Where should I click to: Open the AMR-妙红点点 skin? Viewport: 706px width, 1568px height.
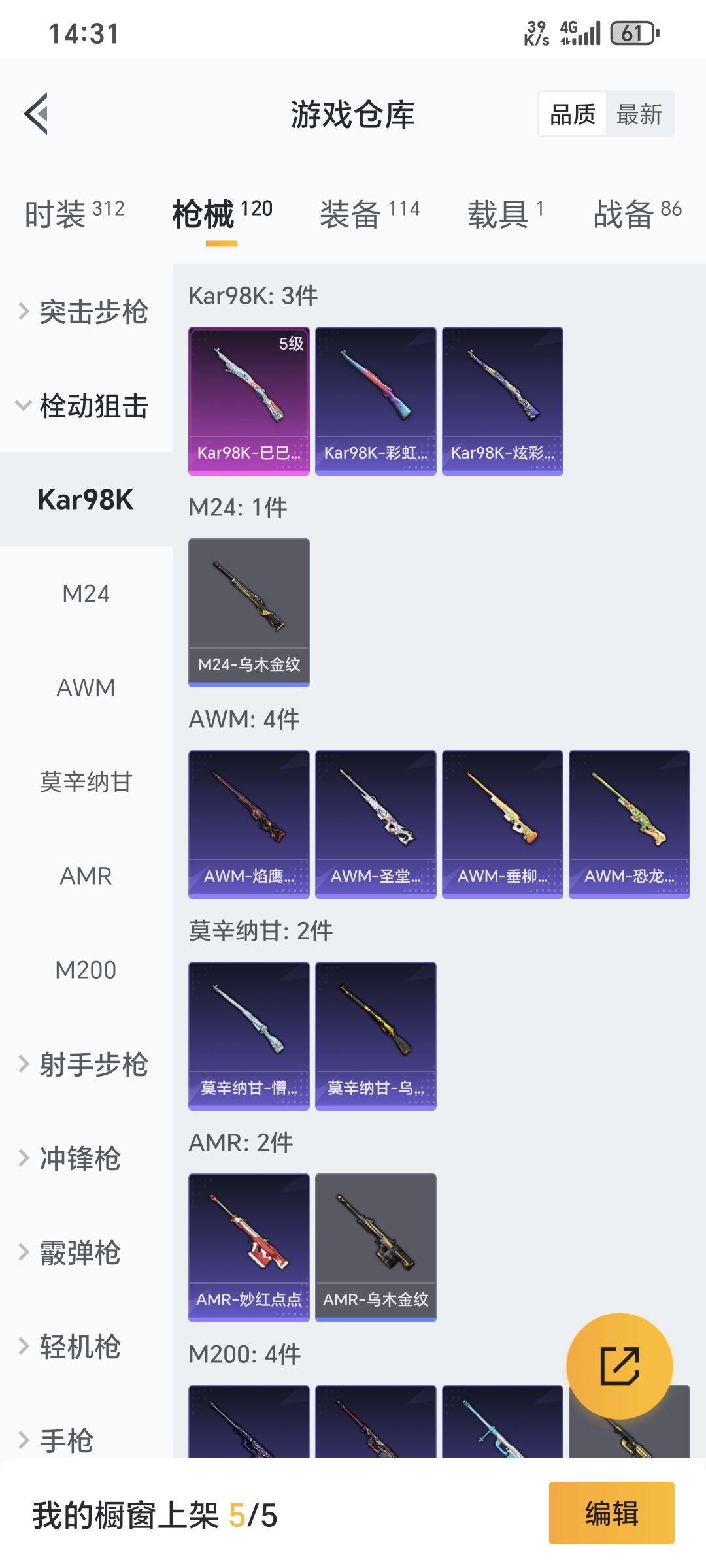(x=248, y=1247)
